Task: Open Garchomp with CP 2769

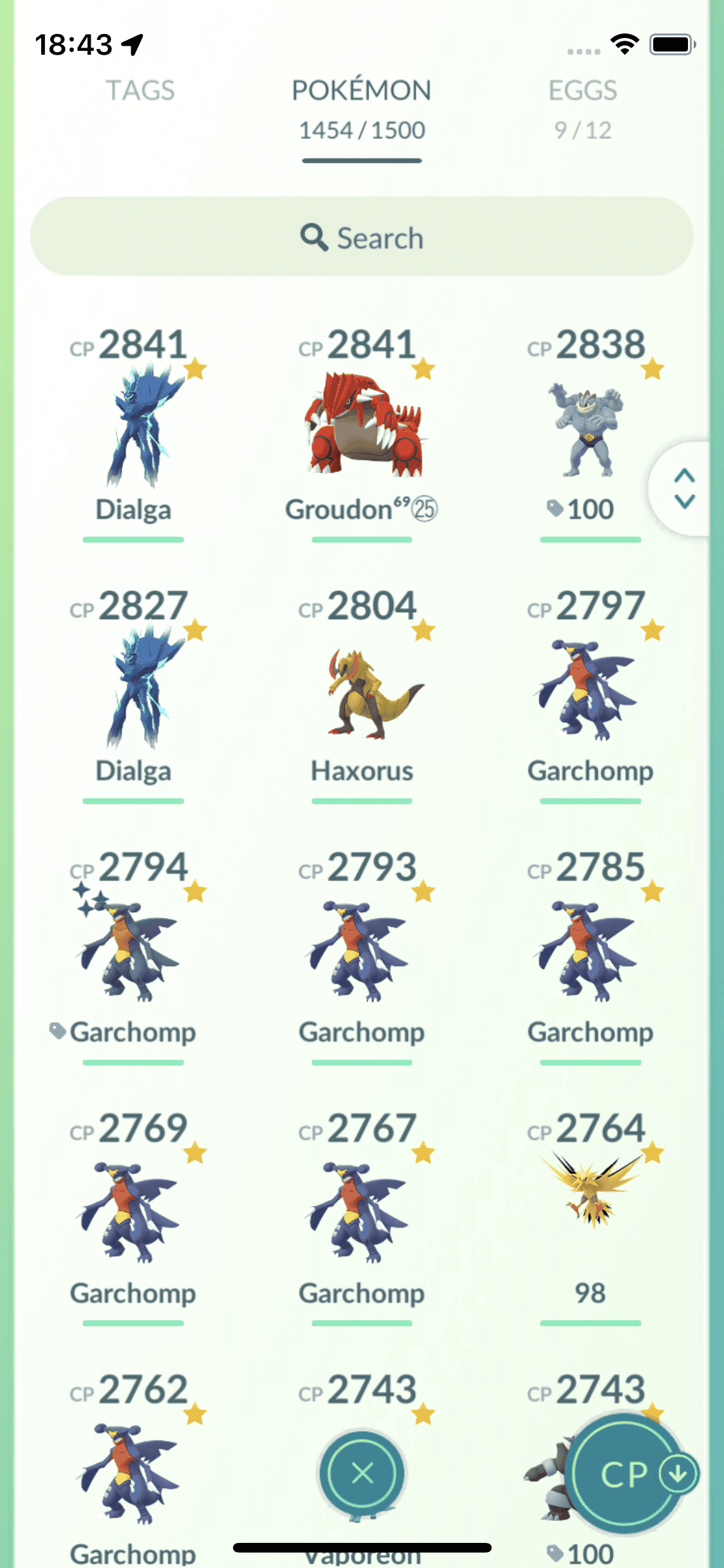Action: pyautogui.click(x=133, y=1213)
